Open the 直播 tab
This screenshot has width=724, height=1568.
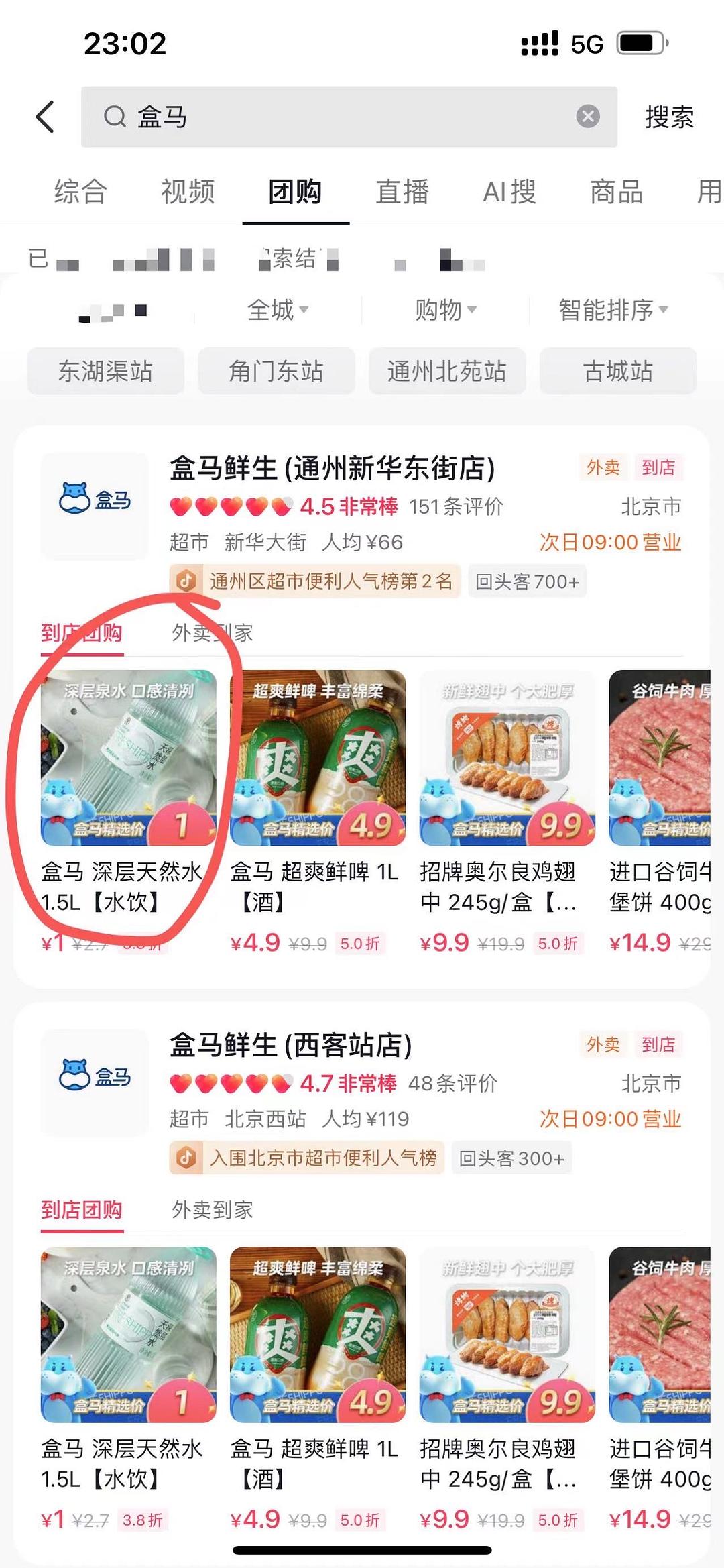point(402,192)
